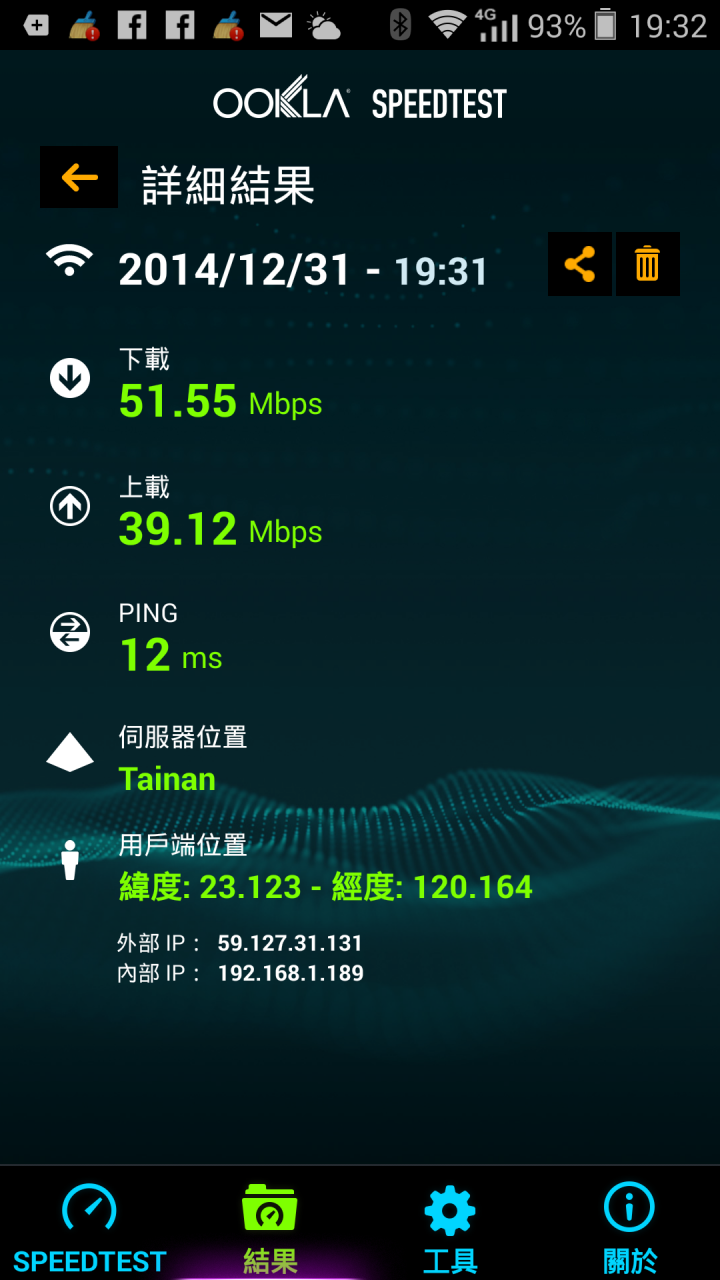Switch to the SPEEDTEST tab

pyautogui.click(x=89, y=1226)
